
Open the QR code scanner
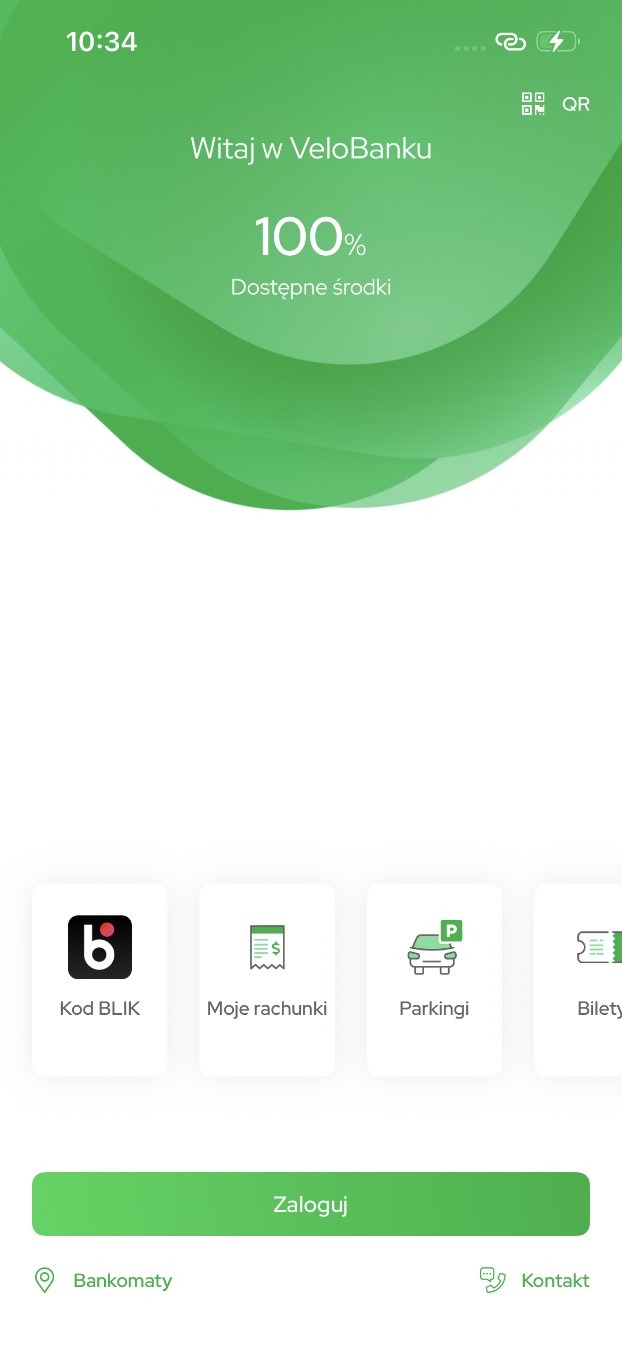point(555,104)
